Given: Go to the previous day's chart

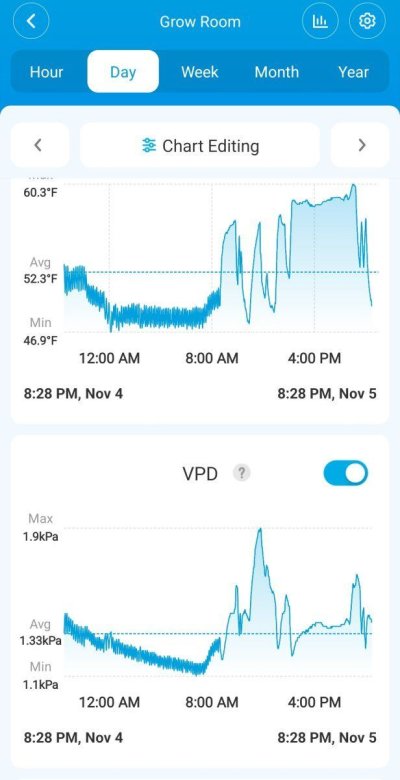Looking at the screenshot, I should [38, 145].
